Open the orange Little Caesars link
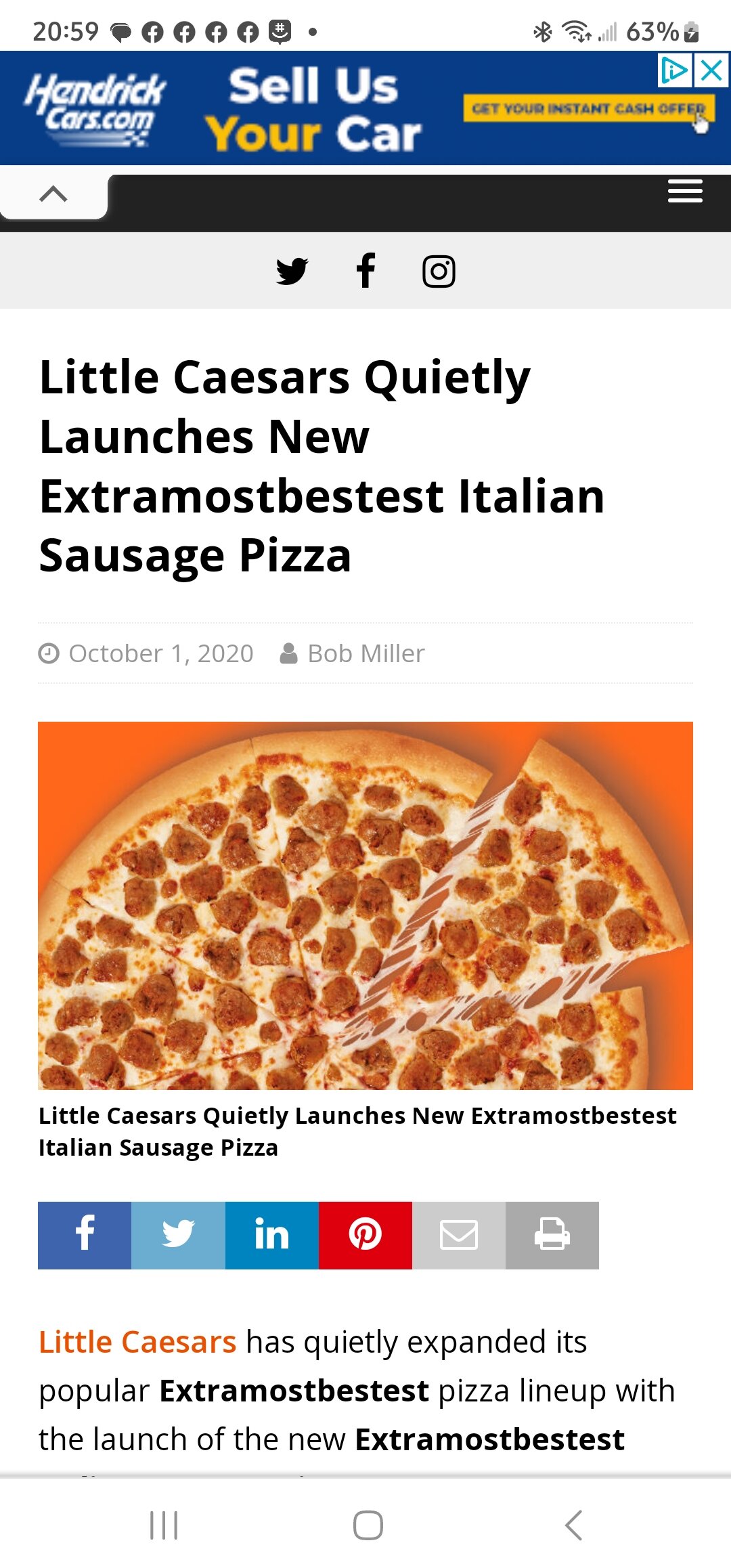 (137, 1342)
